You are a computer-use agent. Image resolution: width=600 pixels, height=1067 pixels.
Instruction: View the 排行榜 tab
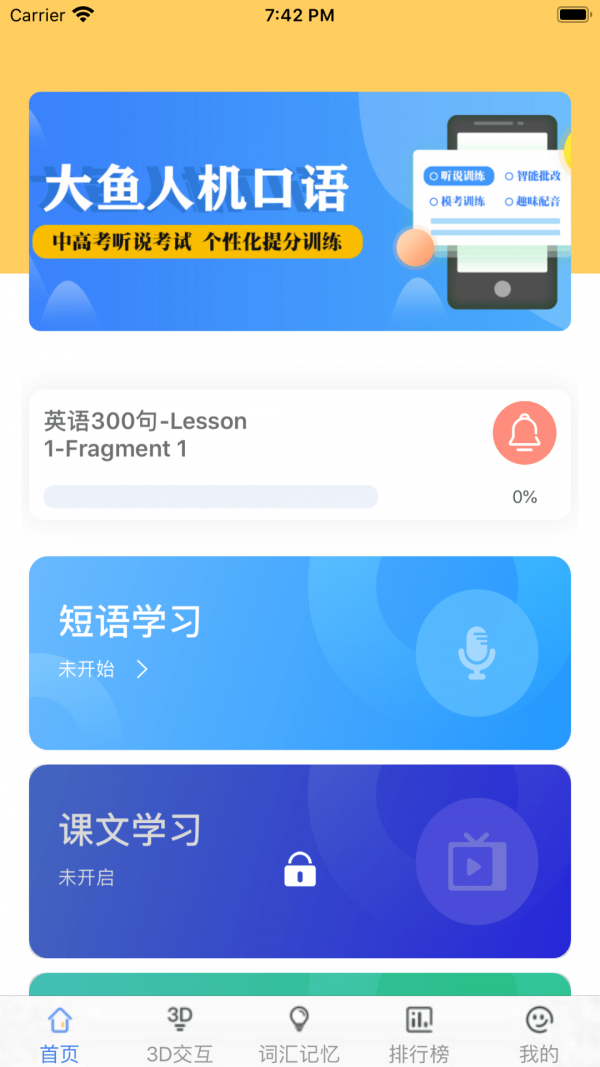pyautogui.click(x=419, y=1034)
